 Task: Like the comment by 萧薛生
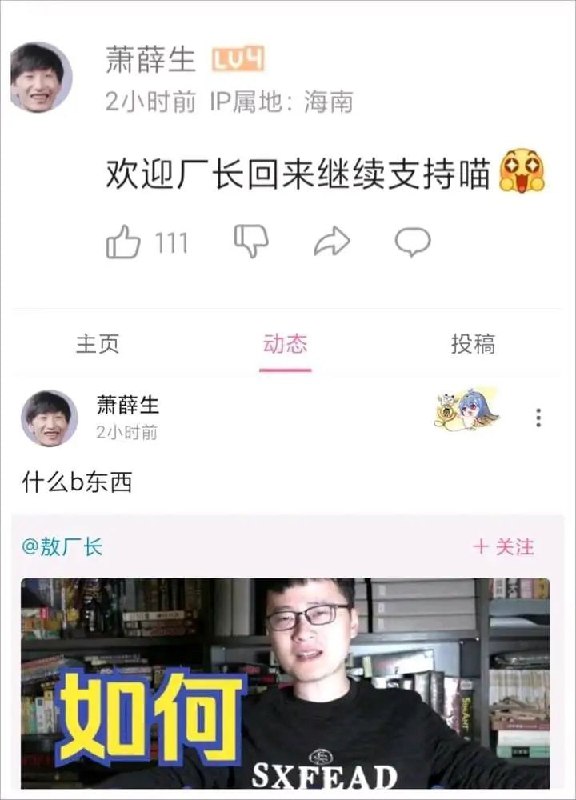coord(123,241)
